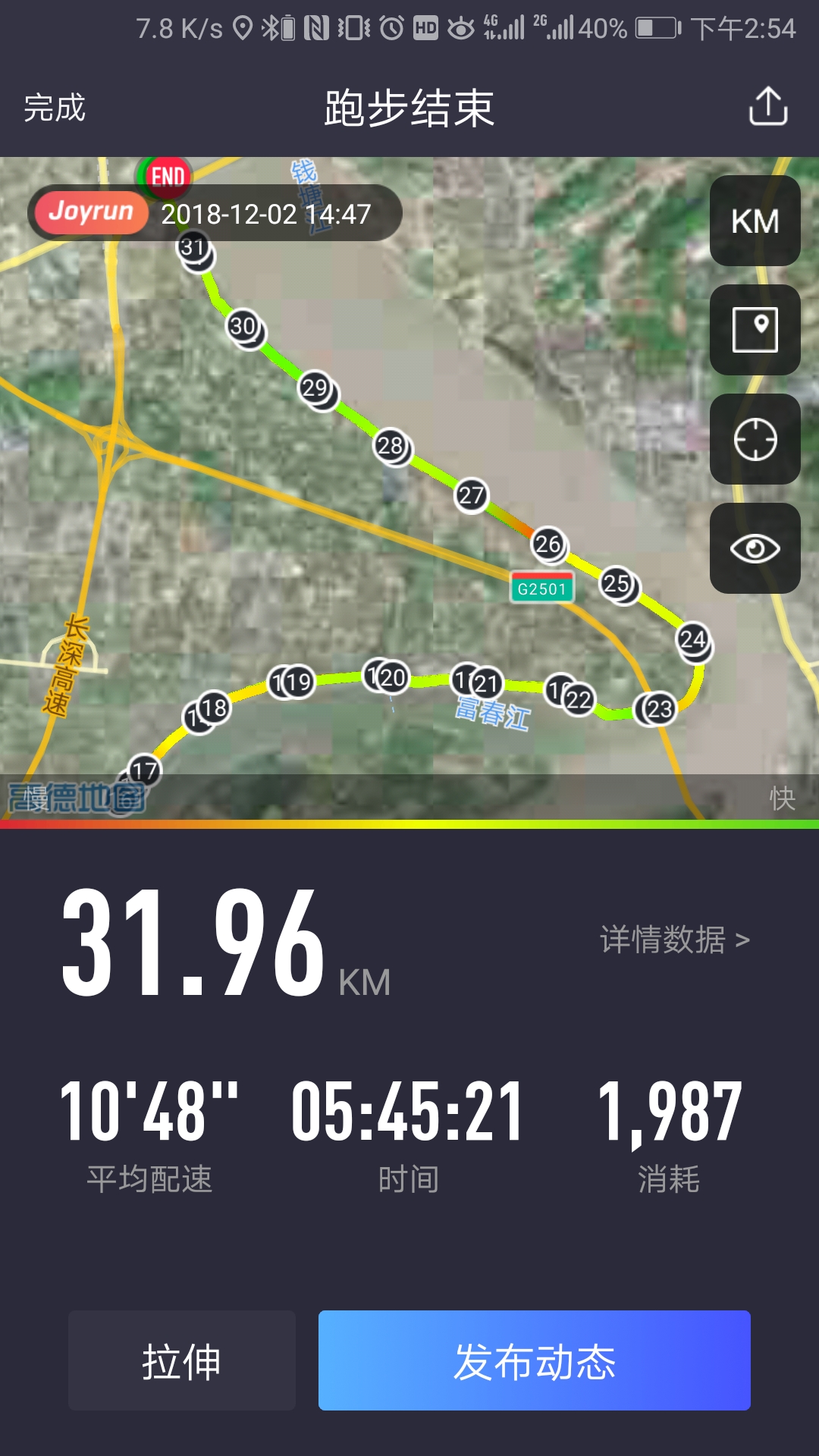The image size is (819, 1456).
Task: Open 详情数据 detailed run data
Action: coord(674,940)
